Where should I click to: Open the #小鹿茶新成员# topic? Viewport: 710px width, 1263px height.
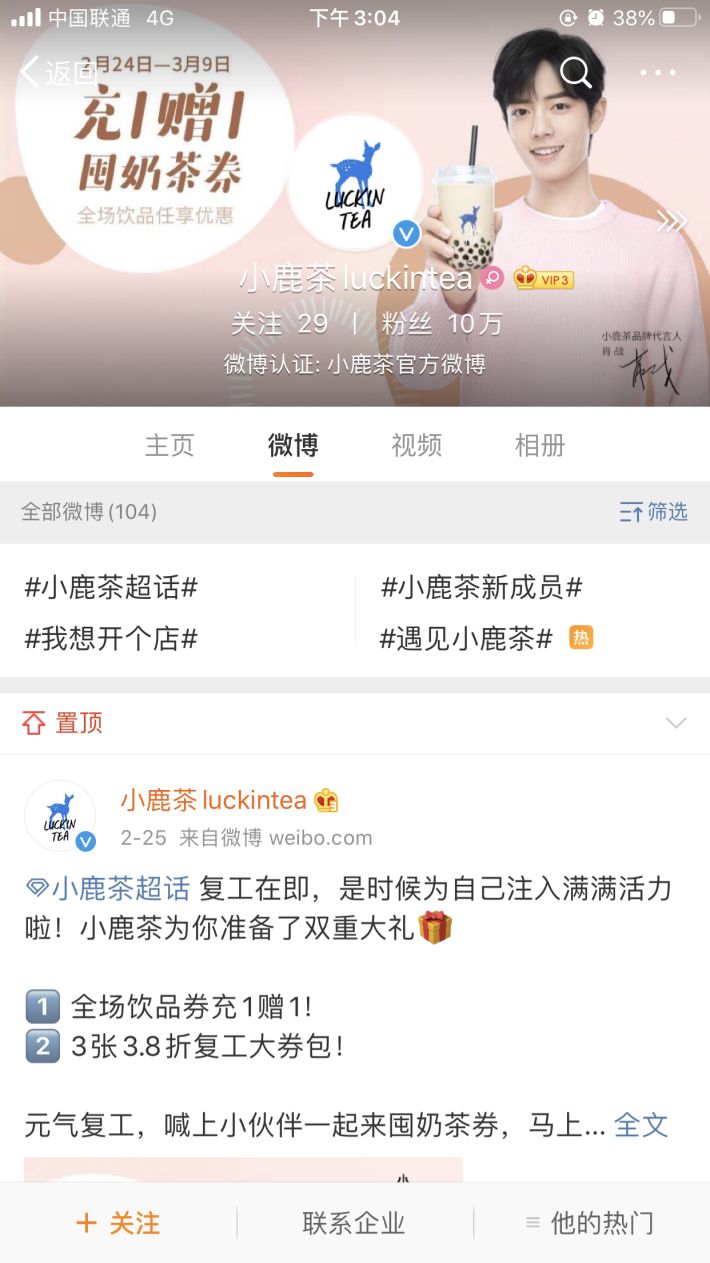(481, 588)
